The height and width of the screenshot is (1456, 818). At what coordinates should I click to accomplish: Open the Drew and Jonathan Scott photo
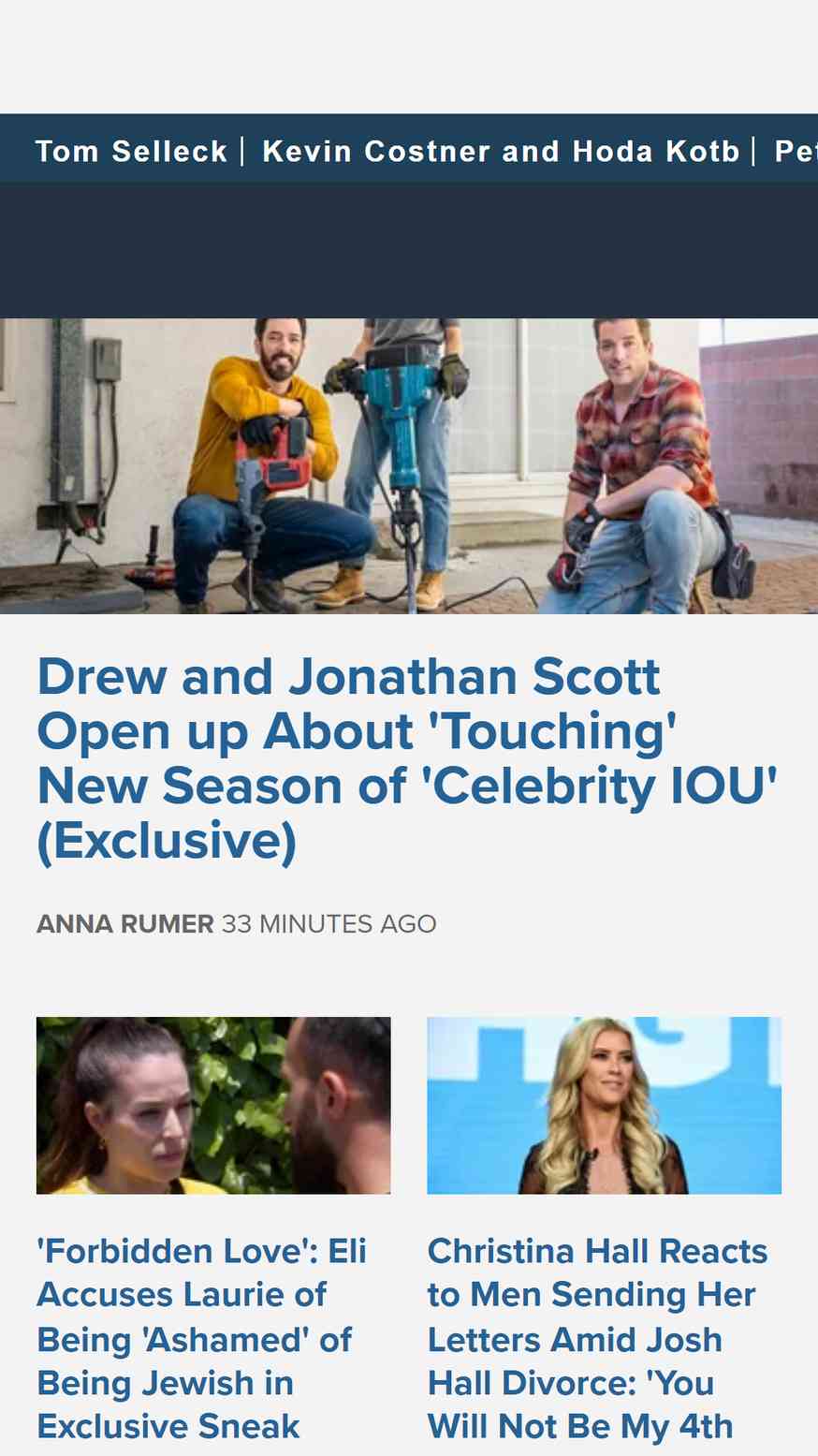coord(409,466)
